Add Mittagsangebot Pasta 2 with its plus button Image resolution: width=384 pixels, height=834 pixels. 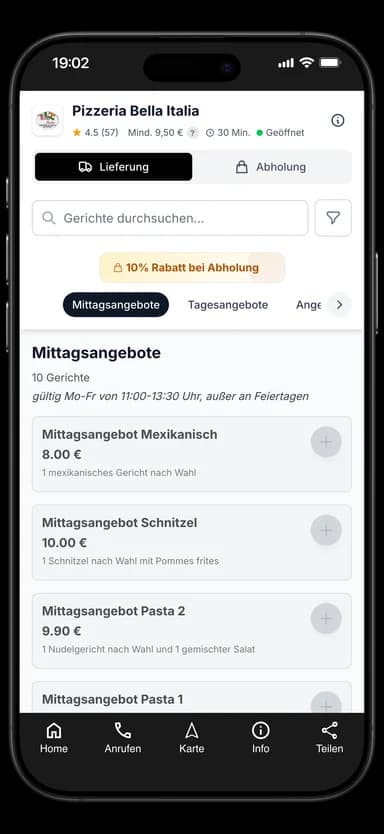coord(326,619)
